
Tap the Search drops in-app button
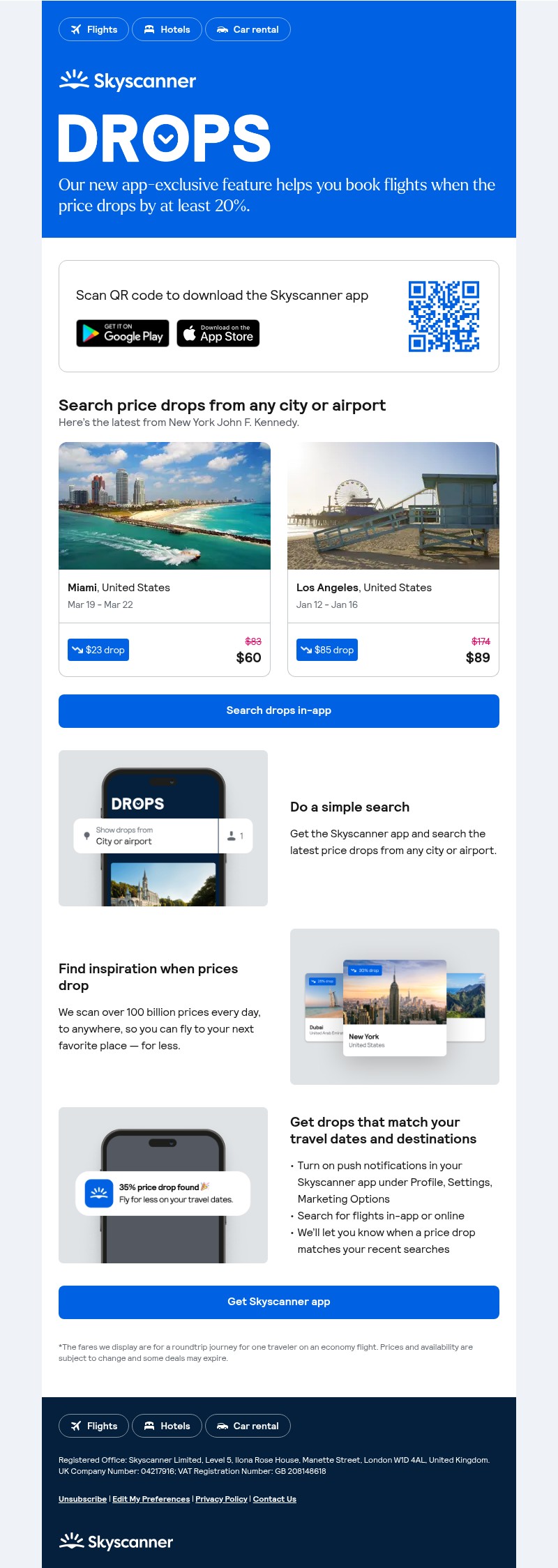tap(279, 710)
